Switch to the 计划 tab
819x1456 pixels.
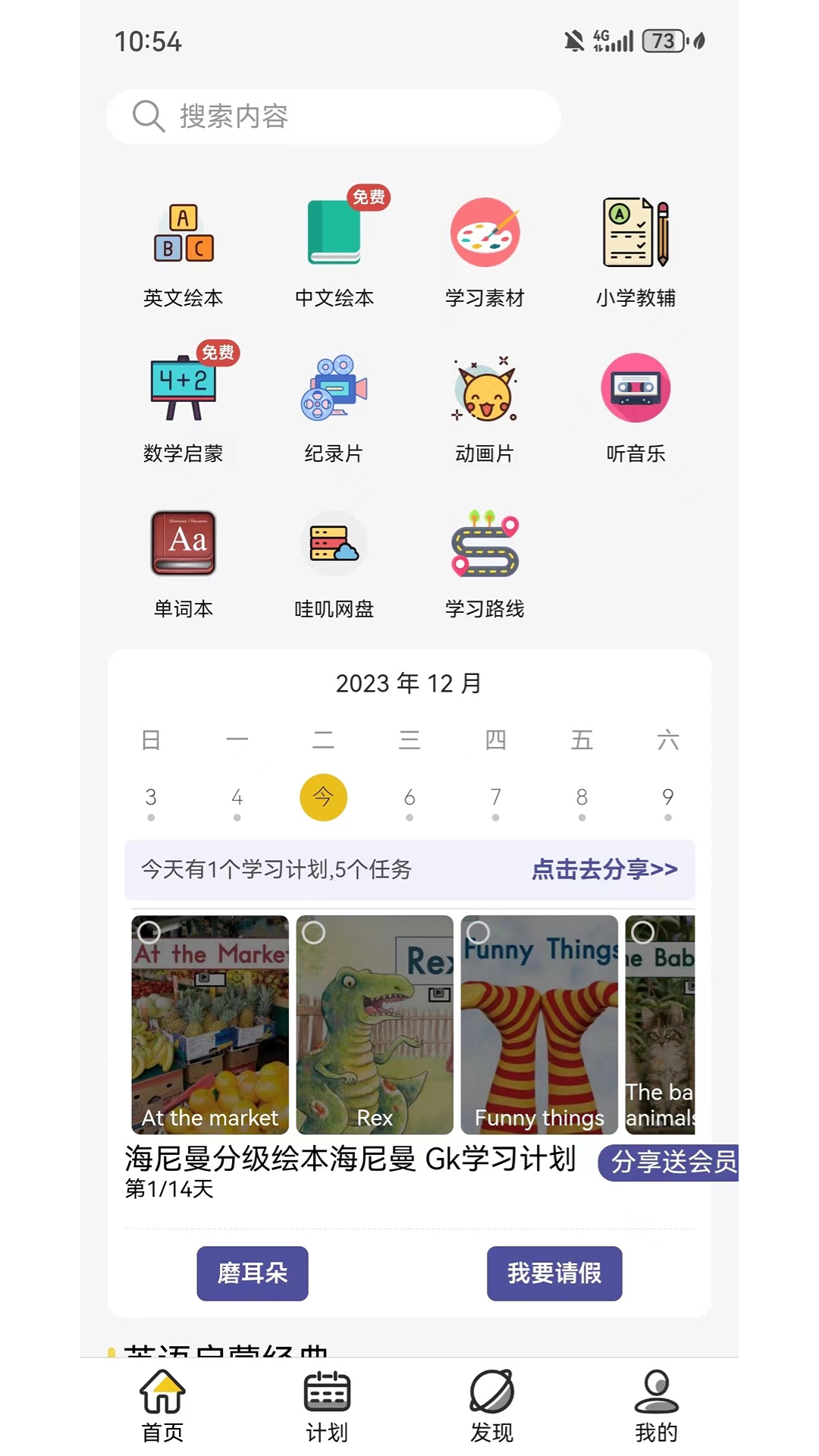(x=327, y=1407)
